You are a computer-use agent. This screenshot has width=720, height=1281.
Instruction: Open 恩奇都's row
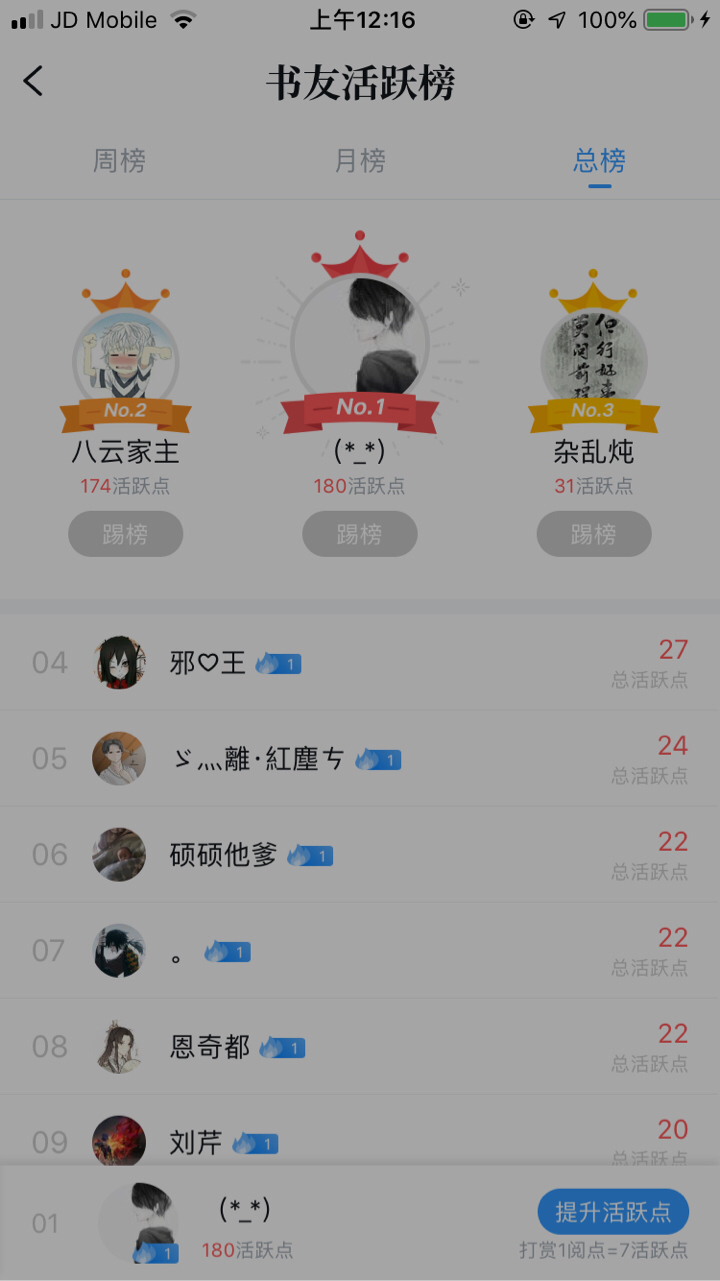(x=360, y=1047)
